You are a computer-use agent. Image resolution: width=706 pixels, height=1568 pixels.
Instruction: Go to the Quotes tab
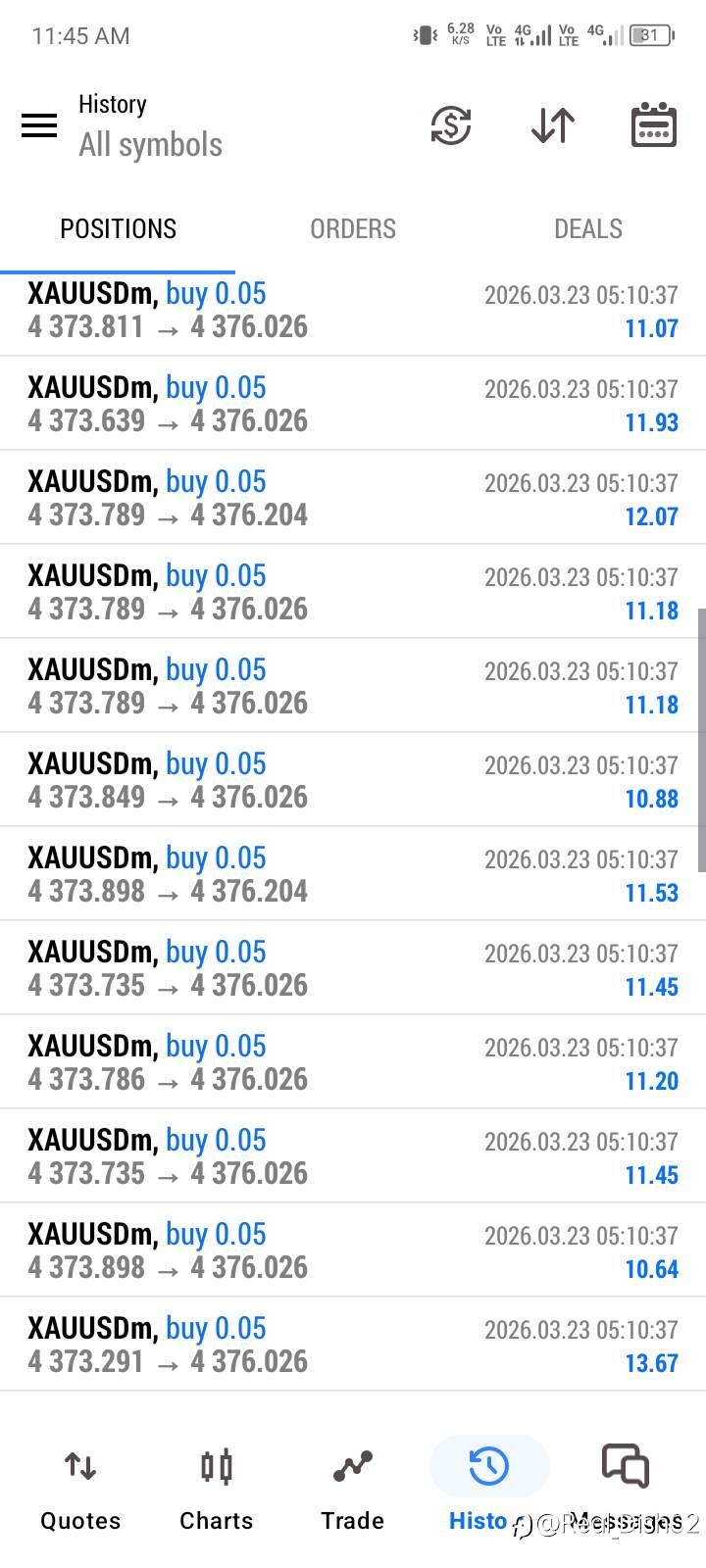point(80,1490)
